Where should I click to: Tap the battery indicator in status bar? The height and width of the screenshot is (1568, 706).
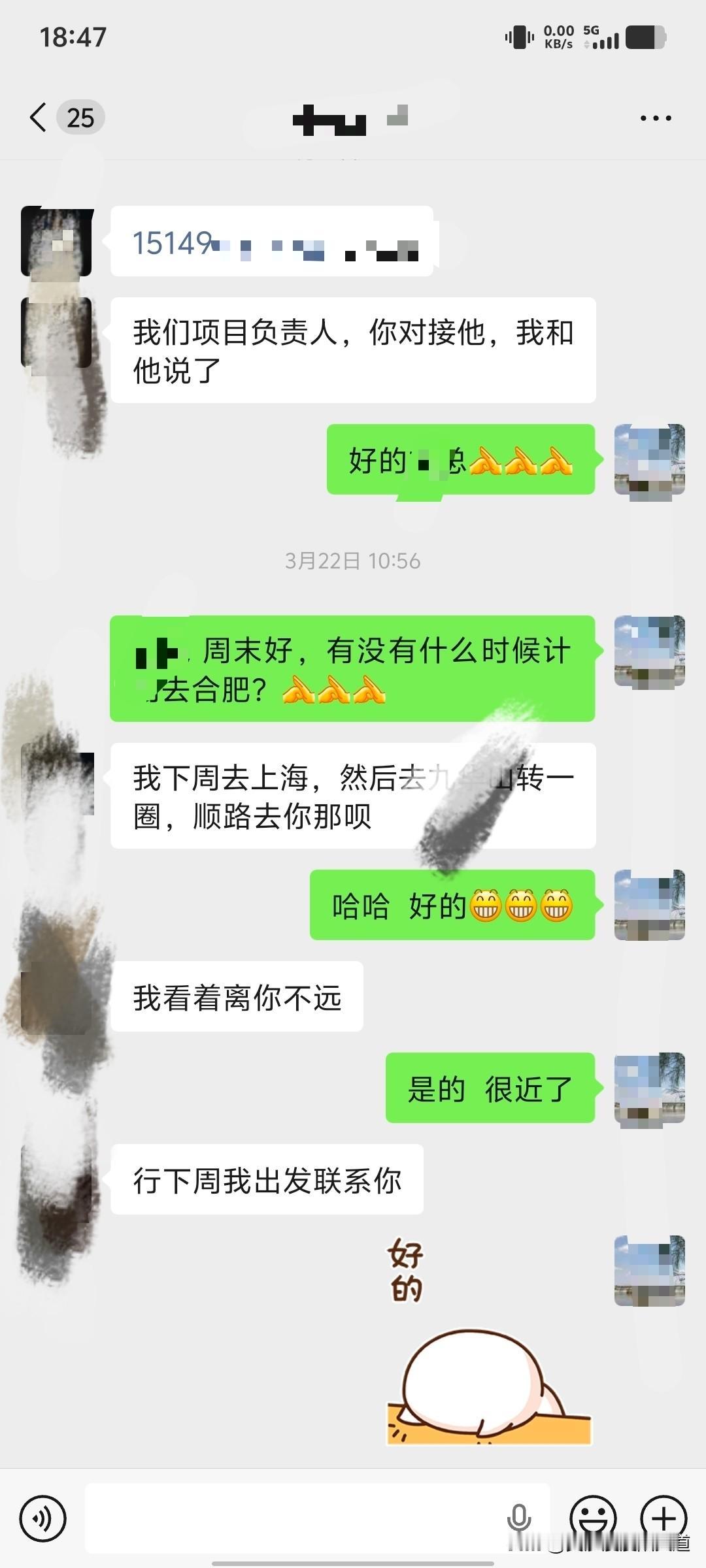643,39
